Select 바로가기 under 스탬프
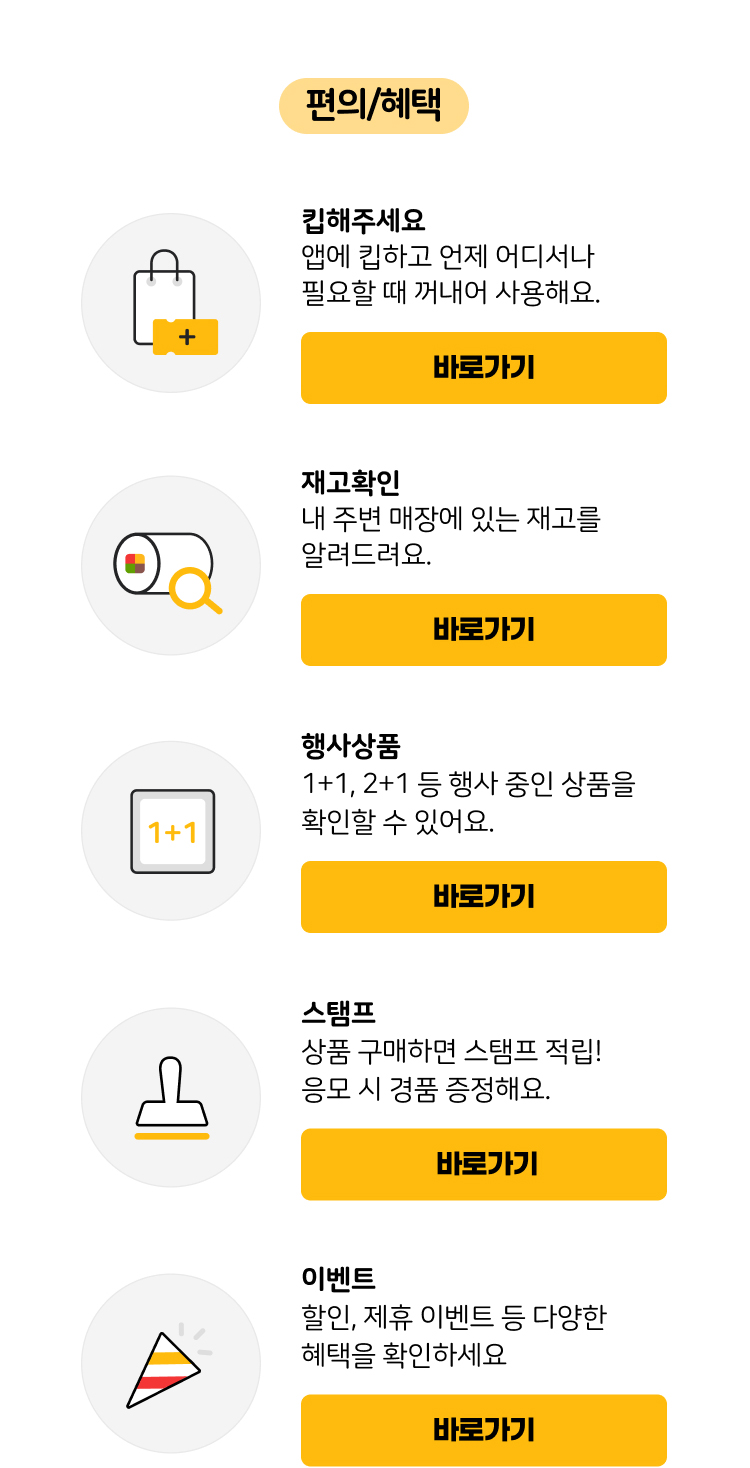750x1468 pixels. (483, 1164)
